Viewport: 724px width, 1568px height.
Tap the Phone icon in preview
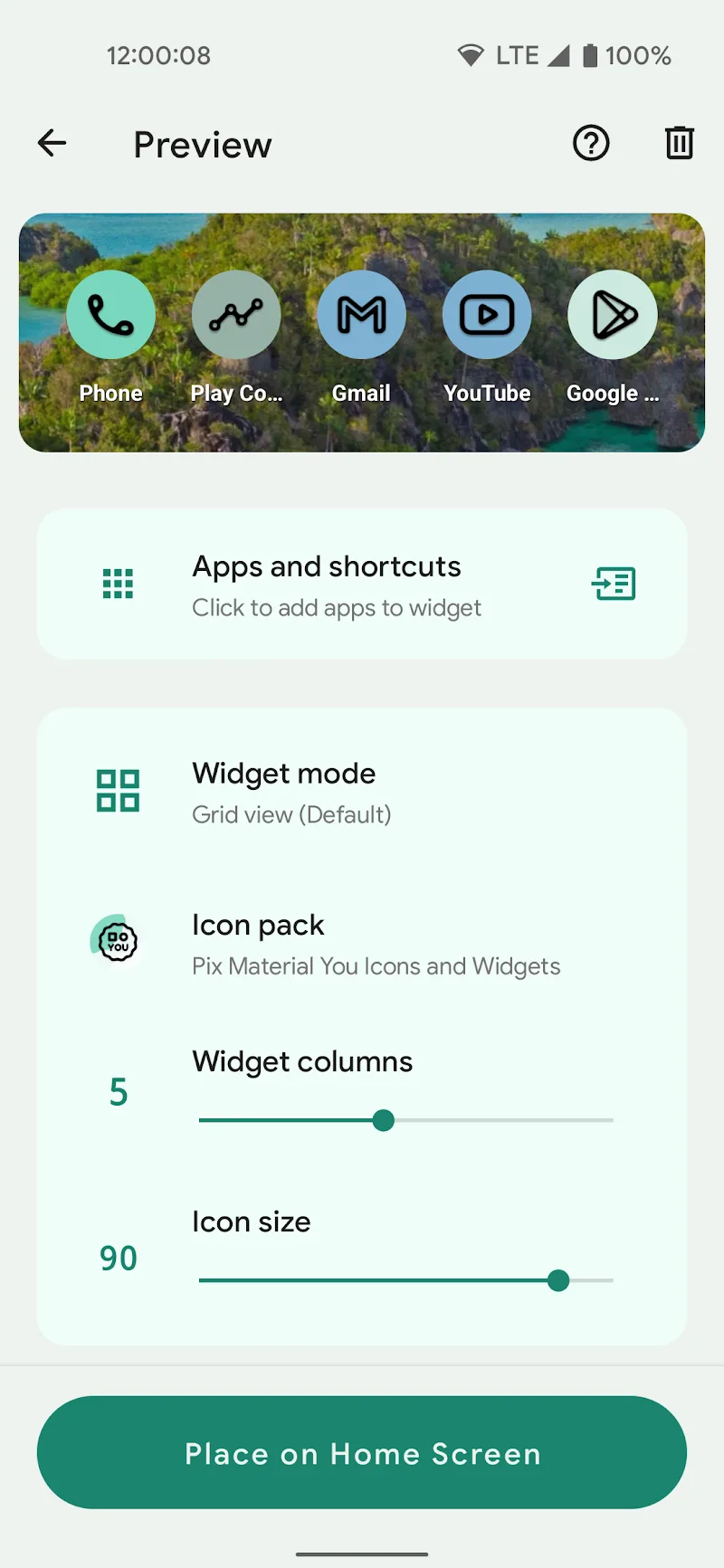click(110, 316)
